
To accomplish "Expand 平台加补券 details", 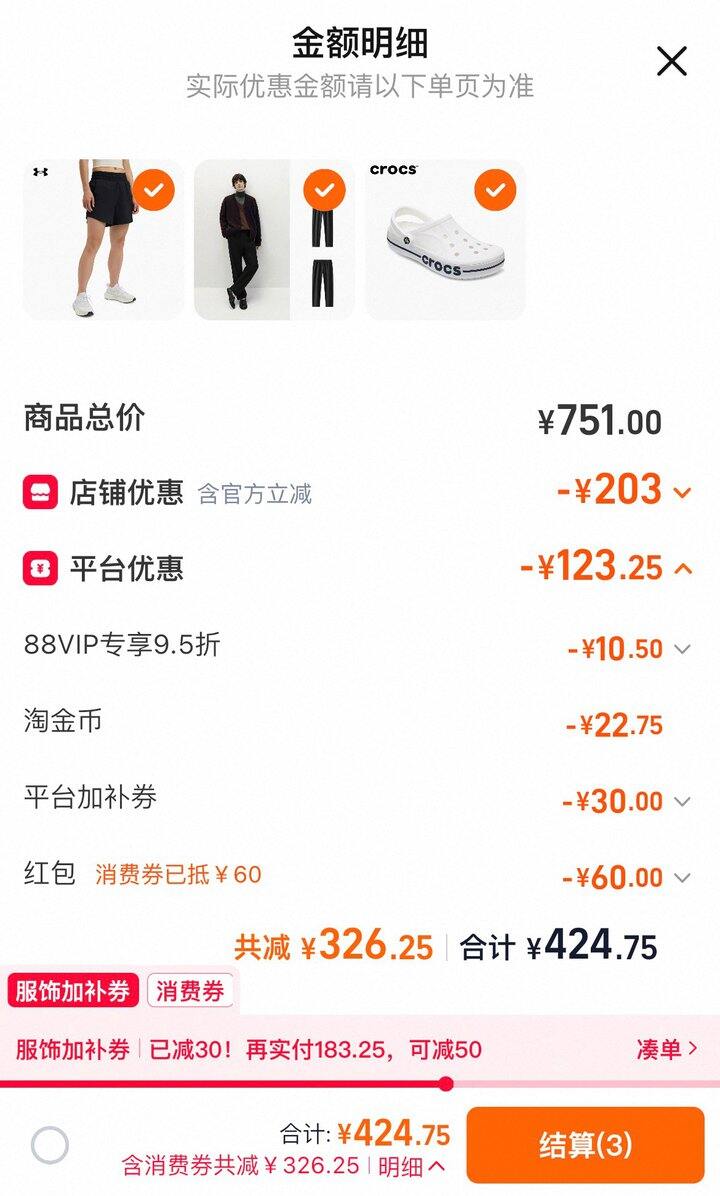I will tap(682, 801).
